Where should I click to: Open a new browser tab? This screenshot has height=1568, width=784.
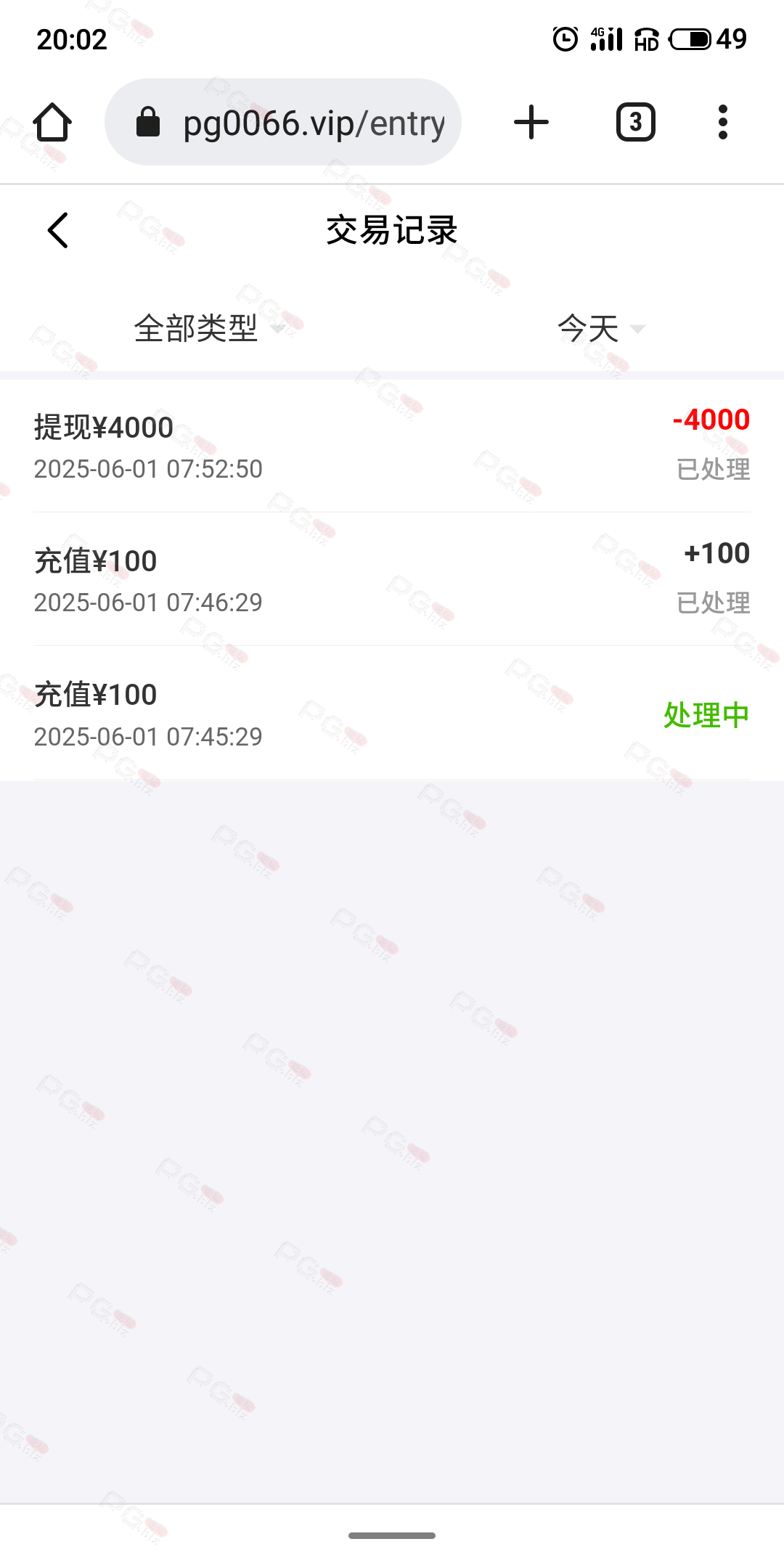click(531, 122)
